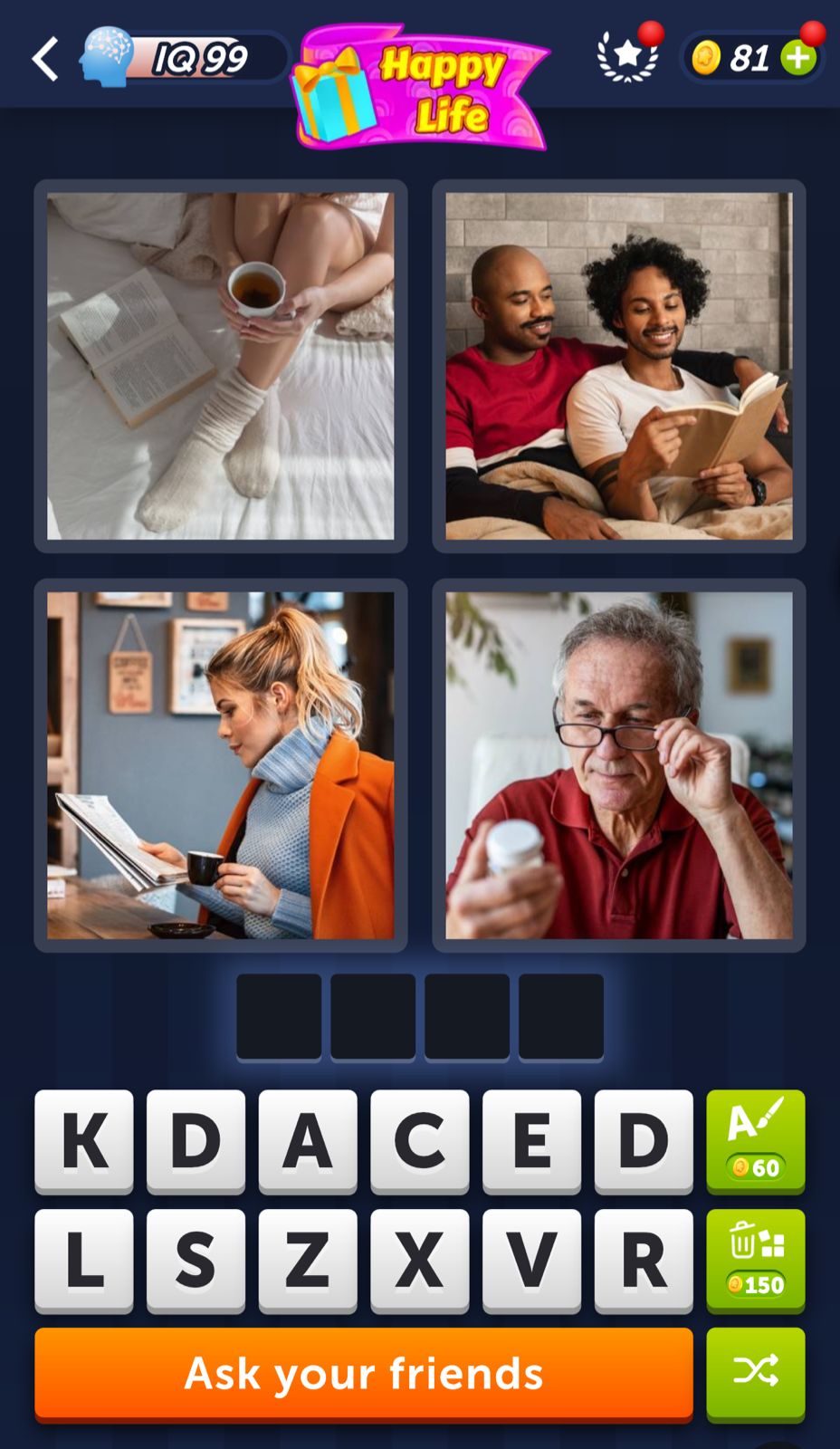
Task: Enlarge the picture of two men reading
Action: coord(618,366)
